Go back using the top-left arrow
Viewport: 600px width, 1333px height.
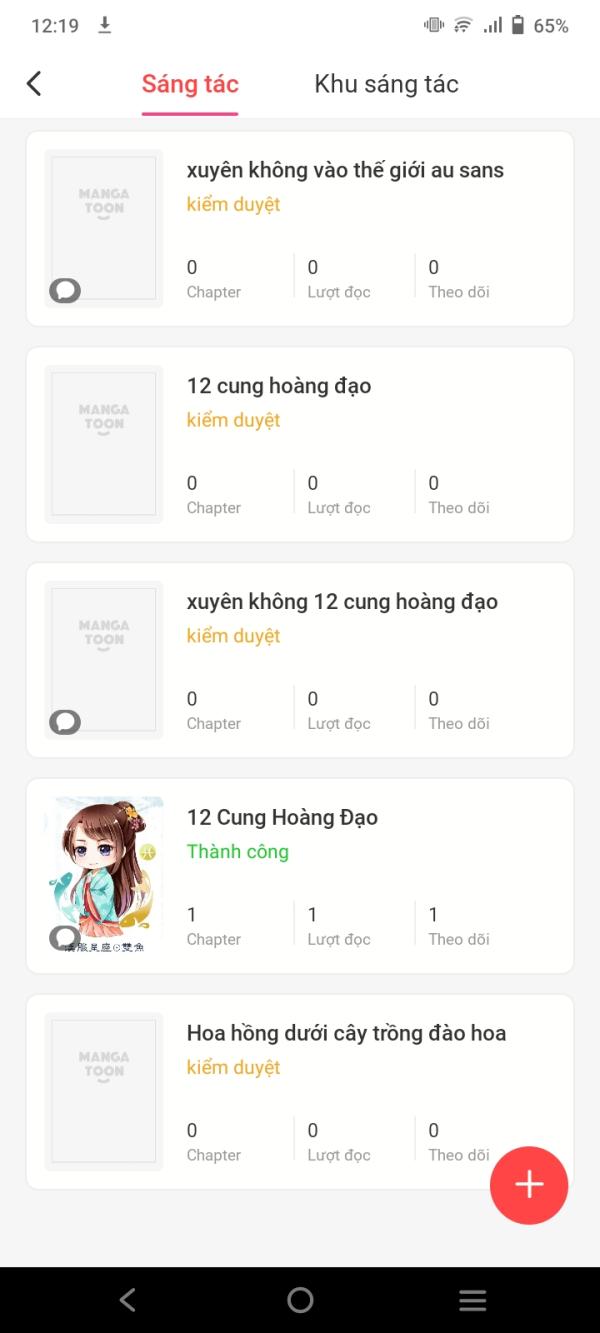pyautogui.click(x=34, y=83)
